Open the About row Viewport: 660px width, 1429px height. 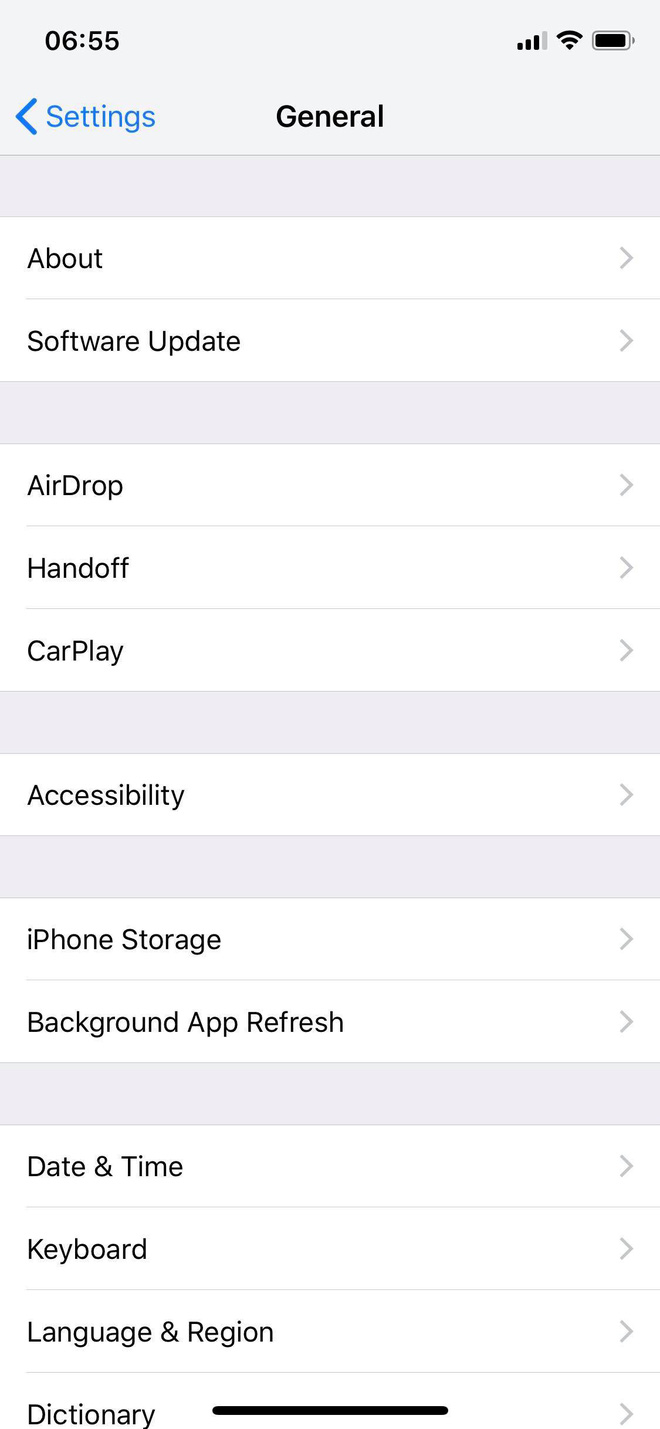point(330,258)
